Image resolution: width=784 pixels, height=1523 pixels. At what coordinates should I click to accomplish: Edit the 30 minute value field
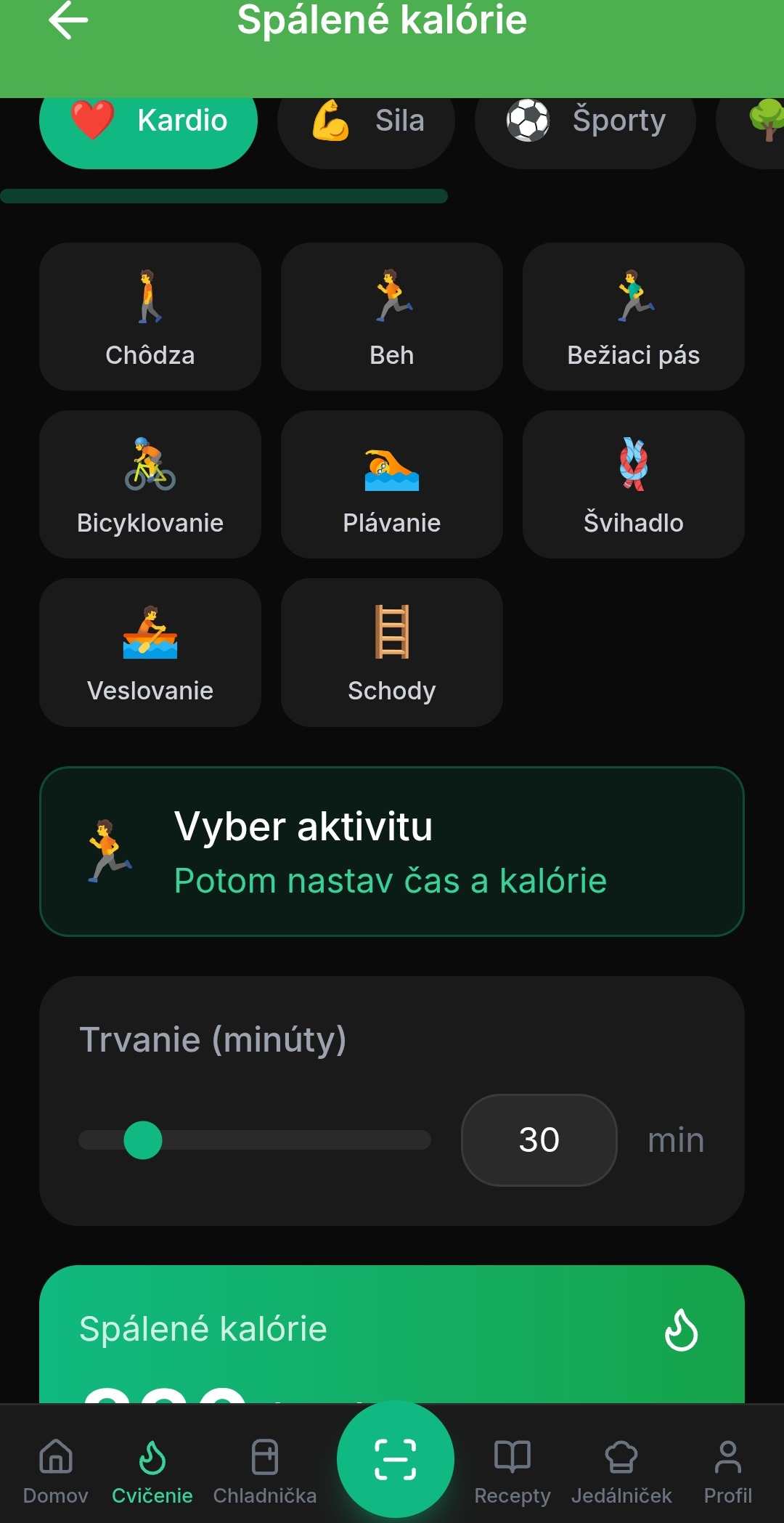[x=539, y=1140]
